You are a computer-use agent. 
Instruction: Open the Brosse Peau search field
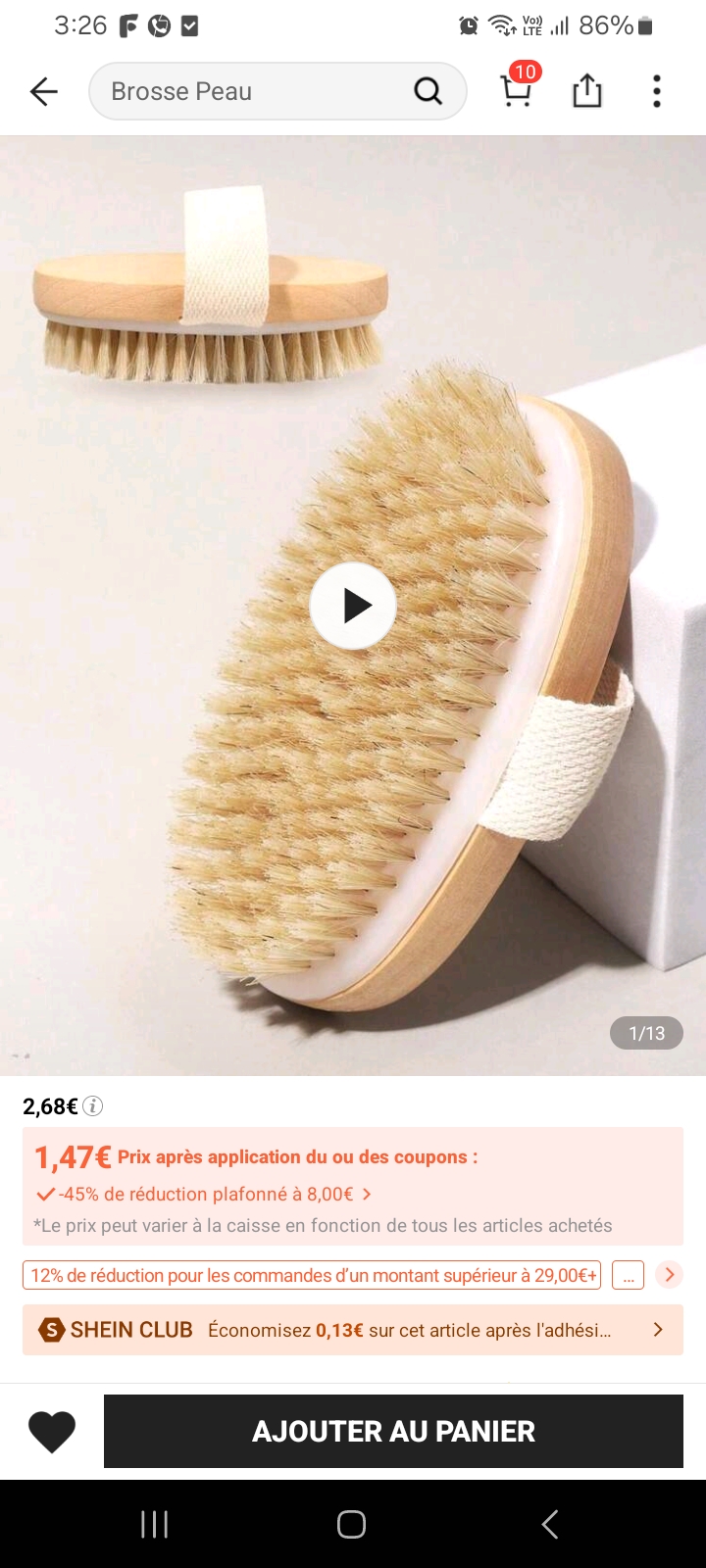pyautogui.click(x=255, y=92)
